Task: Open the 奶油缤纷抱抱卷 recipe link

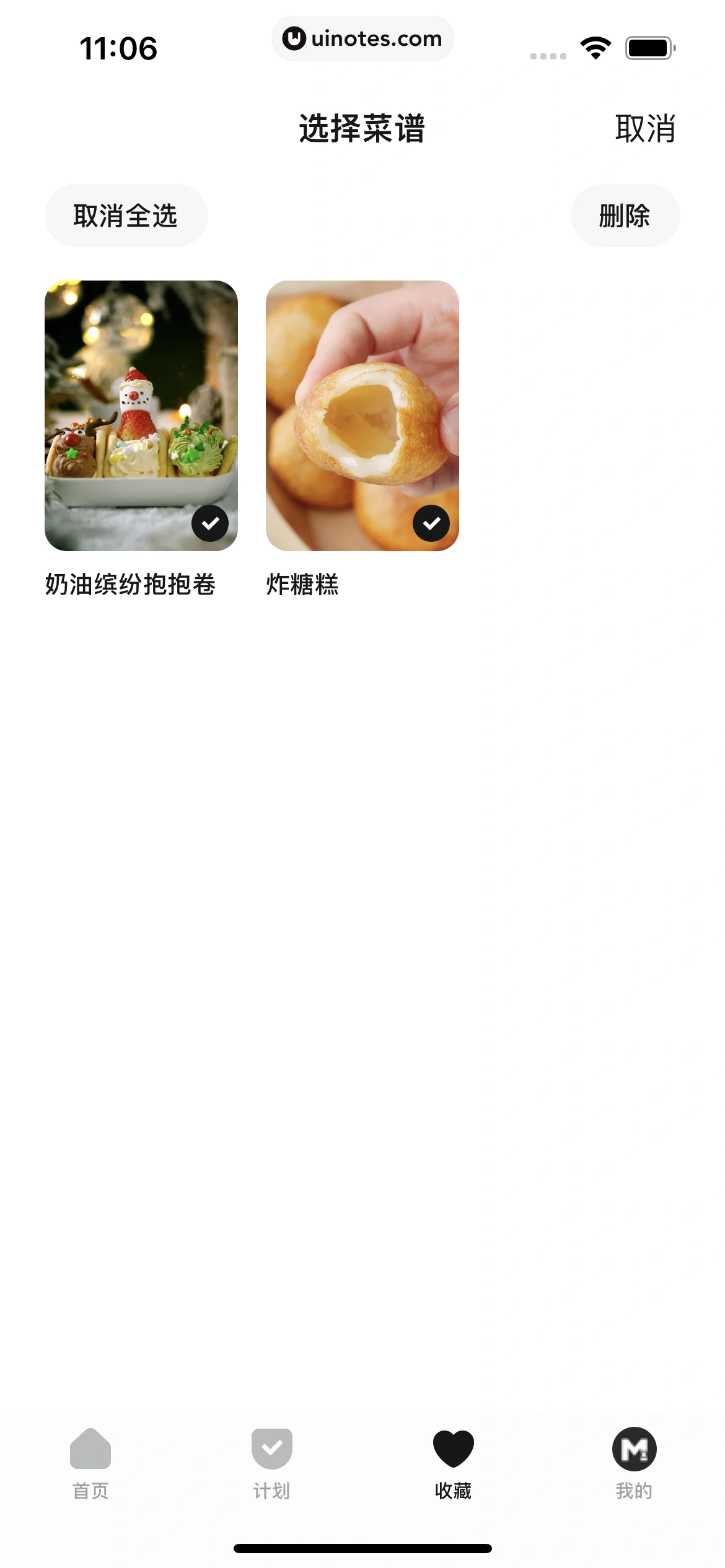Action: [131, 585]
